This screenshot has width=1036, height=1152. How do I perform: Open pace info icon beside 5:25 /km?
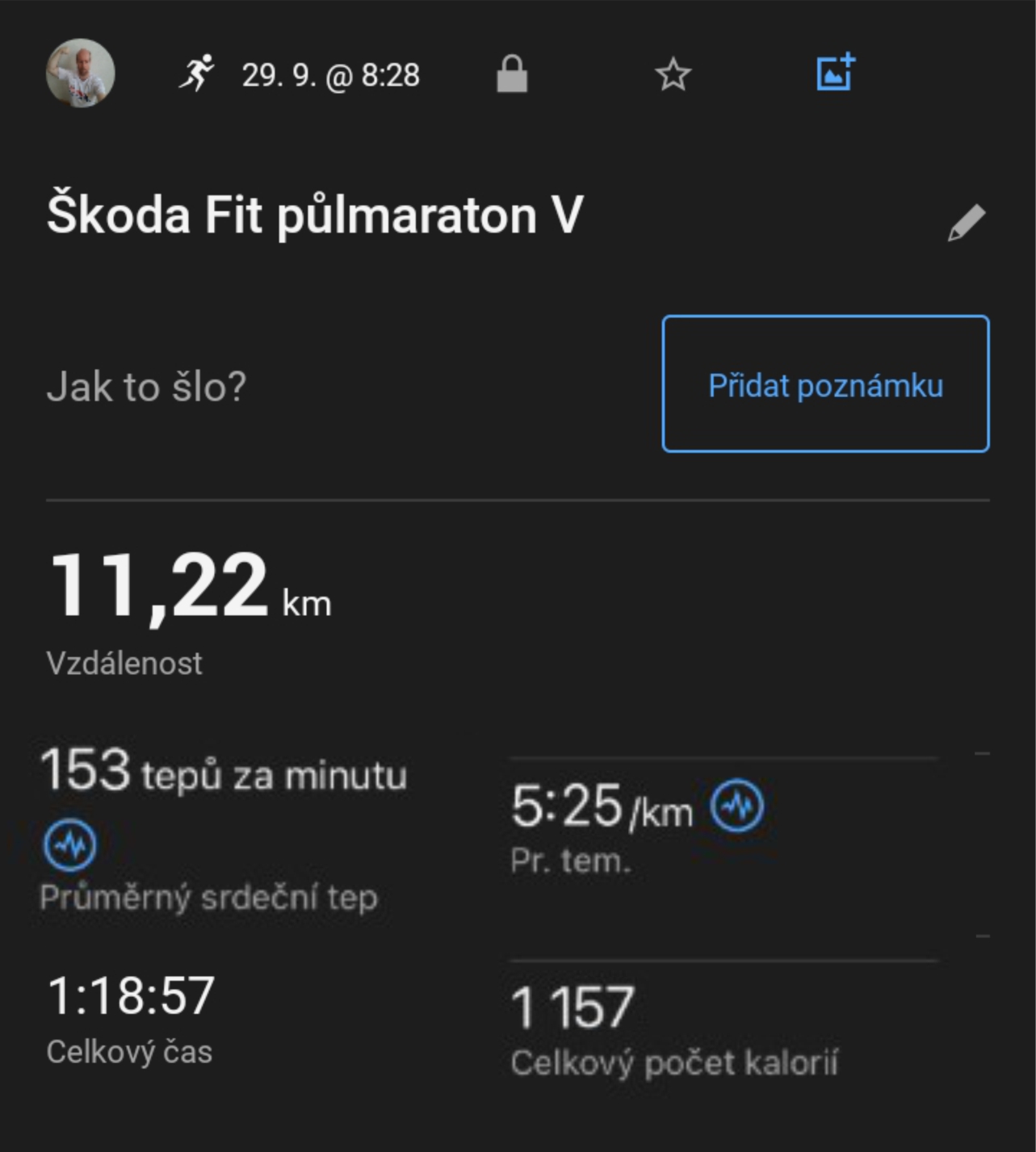pos(736,806)
